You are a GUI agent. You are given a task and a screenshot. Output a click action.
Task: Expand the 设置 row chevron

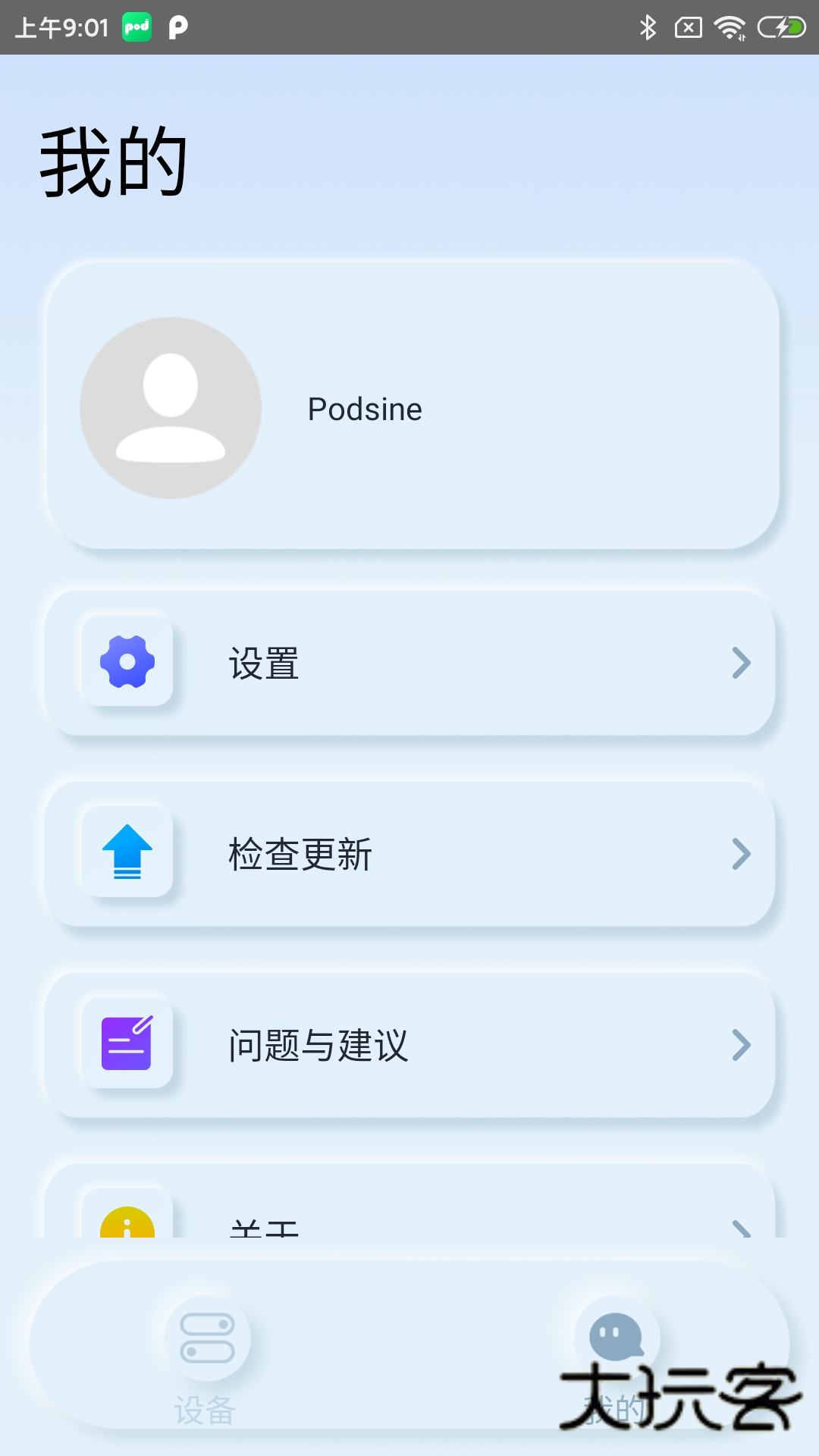[x=739, y=664]
